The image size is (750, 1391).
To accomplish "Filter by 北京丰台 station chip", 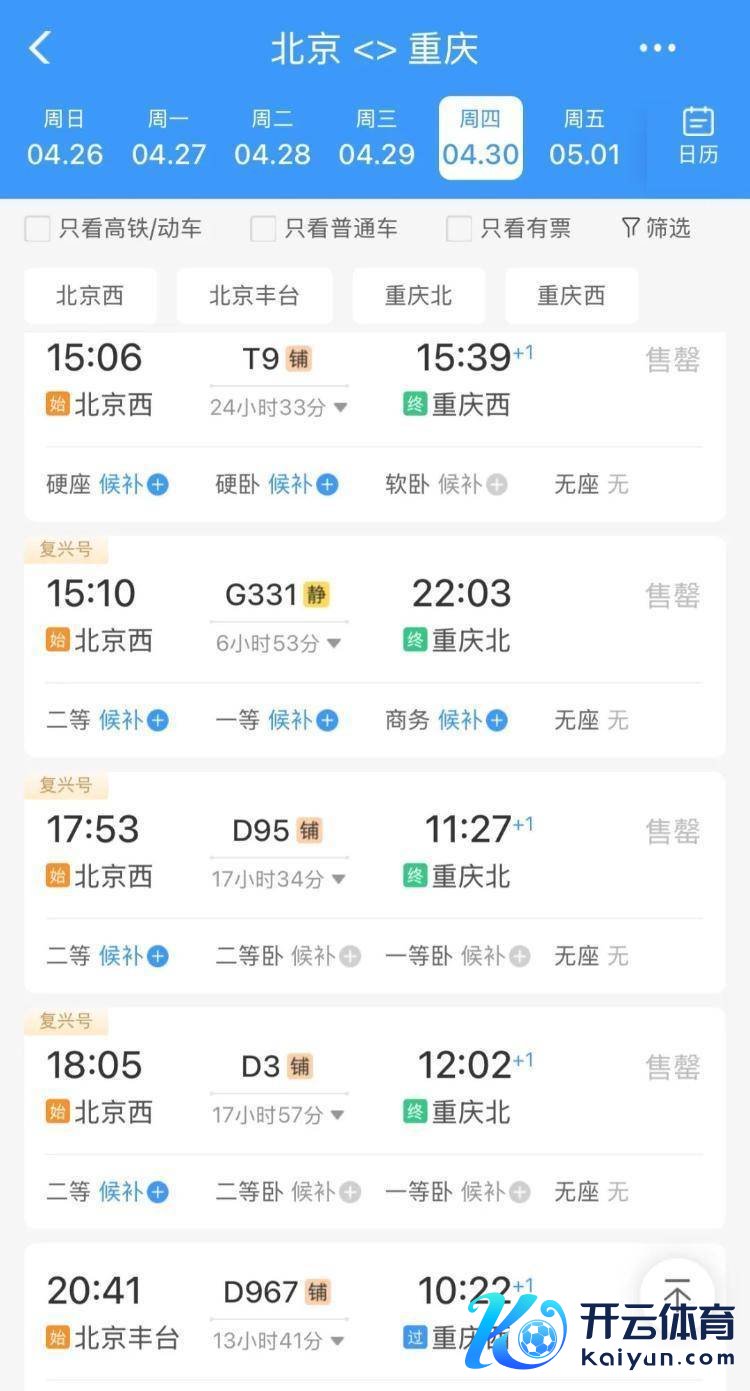I will [254, 296].
